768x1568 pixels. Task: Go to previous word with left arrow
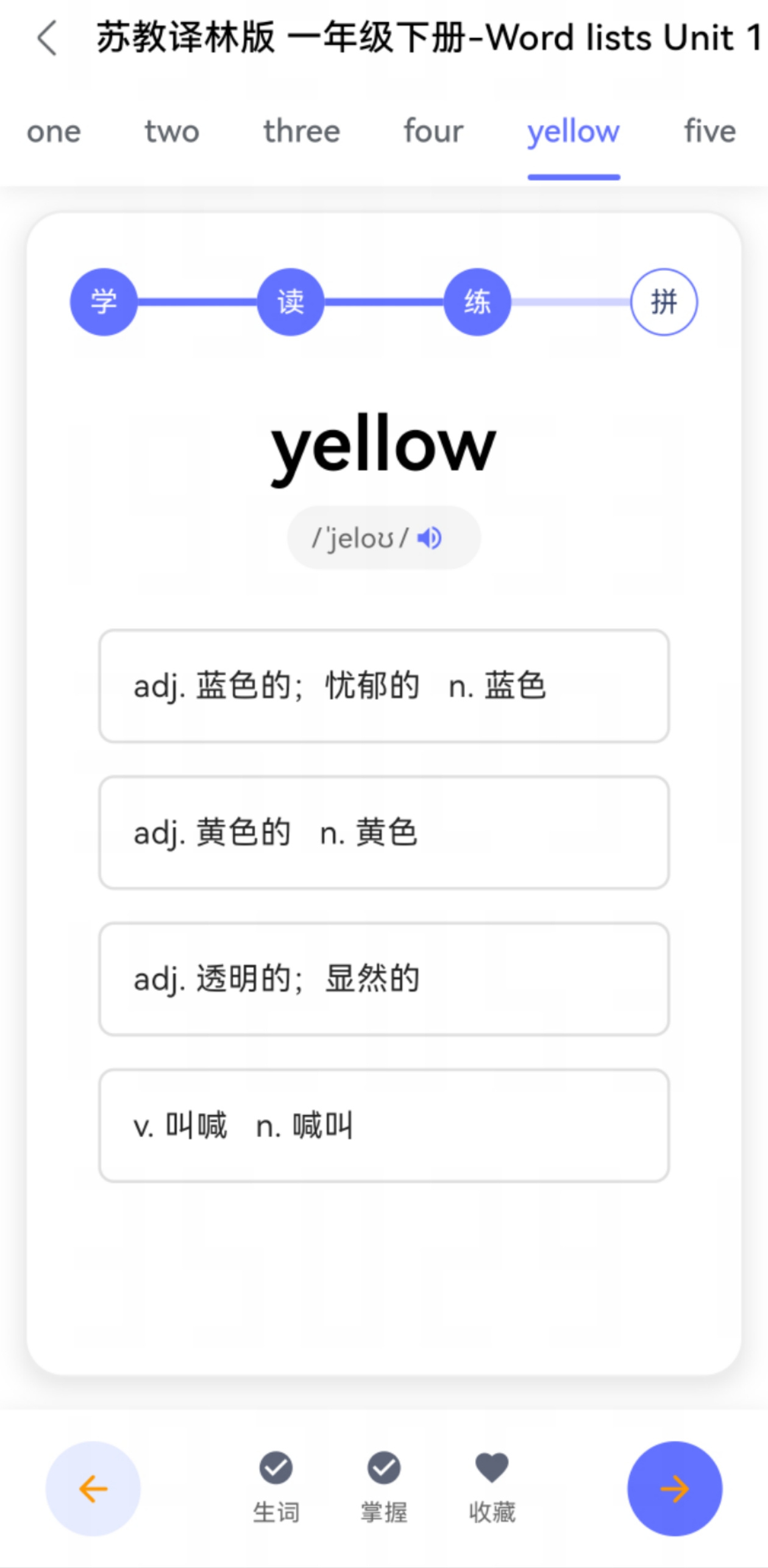[x=93, y=1488]
